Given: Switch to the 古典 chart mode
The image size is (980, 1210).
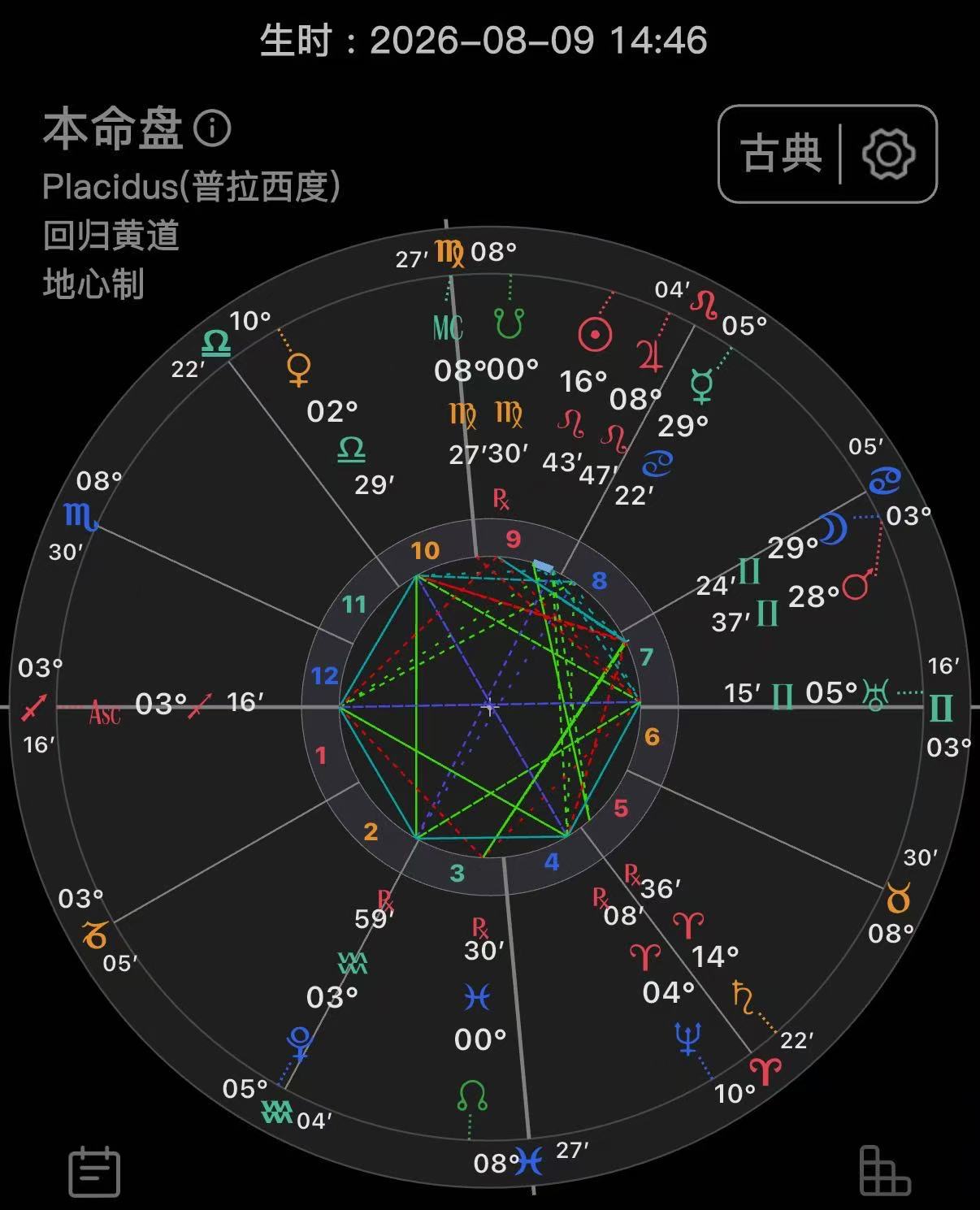Looking at the screenshot, I should (781, 154).
